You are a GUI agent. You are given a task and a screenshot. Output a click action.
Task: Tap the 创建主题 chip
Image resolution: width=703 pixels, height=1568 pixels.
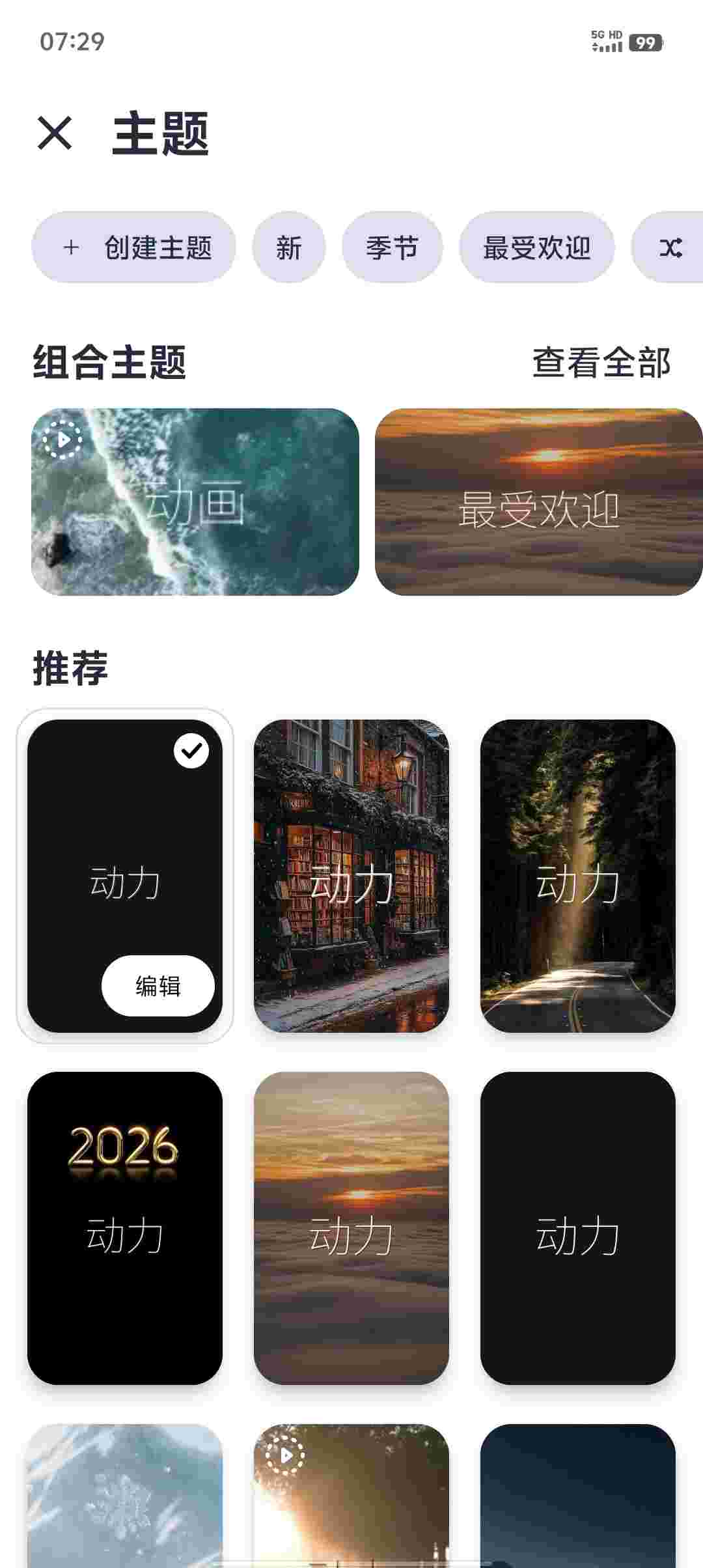tap(133, 247)
